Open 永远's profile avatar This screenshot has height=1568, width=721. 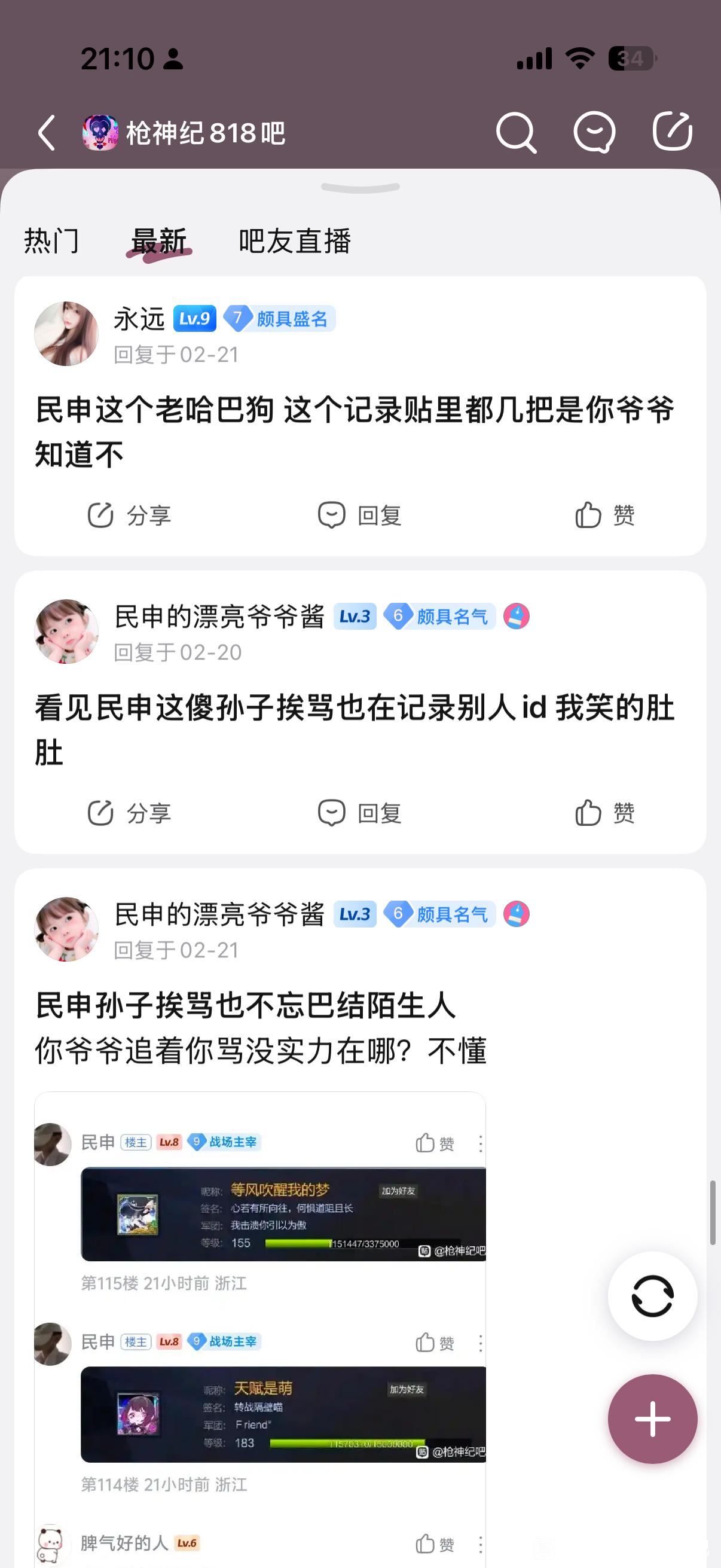pyautogui.click(x=66, y=334)
